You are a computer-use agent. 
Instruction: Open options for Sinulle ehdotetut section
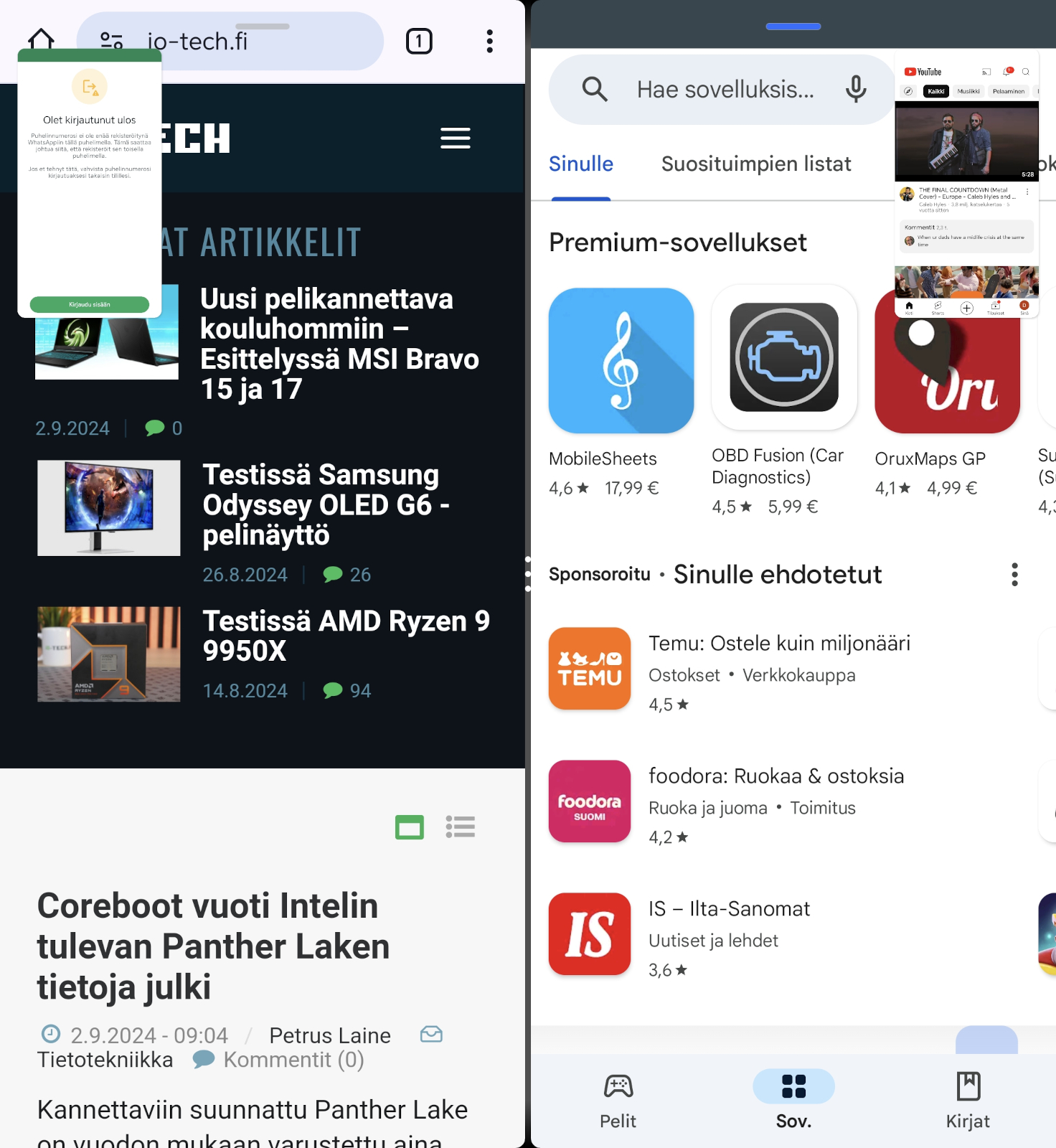coord(1014,575)
